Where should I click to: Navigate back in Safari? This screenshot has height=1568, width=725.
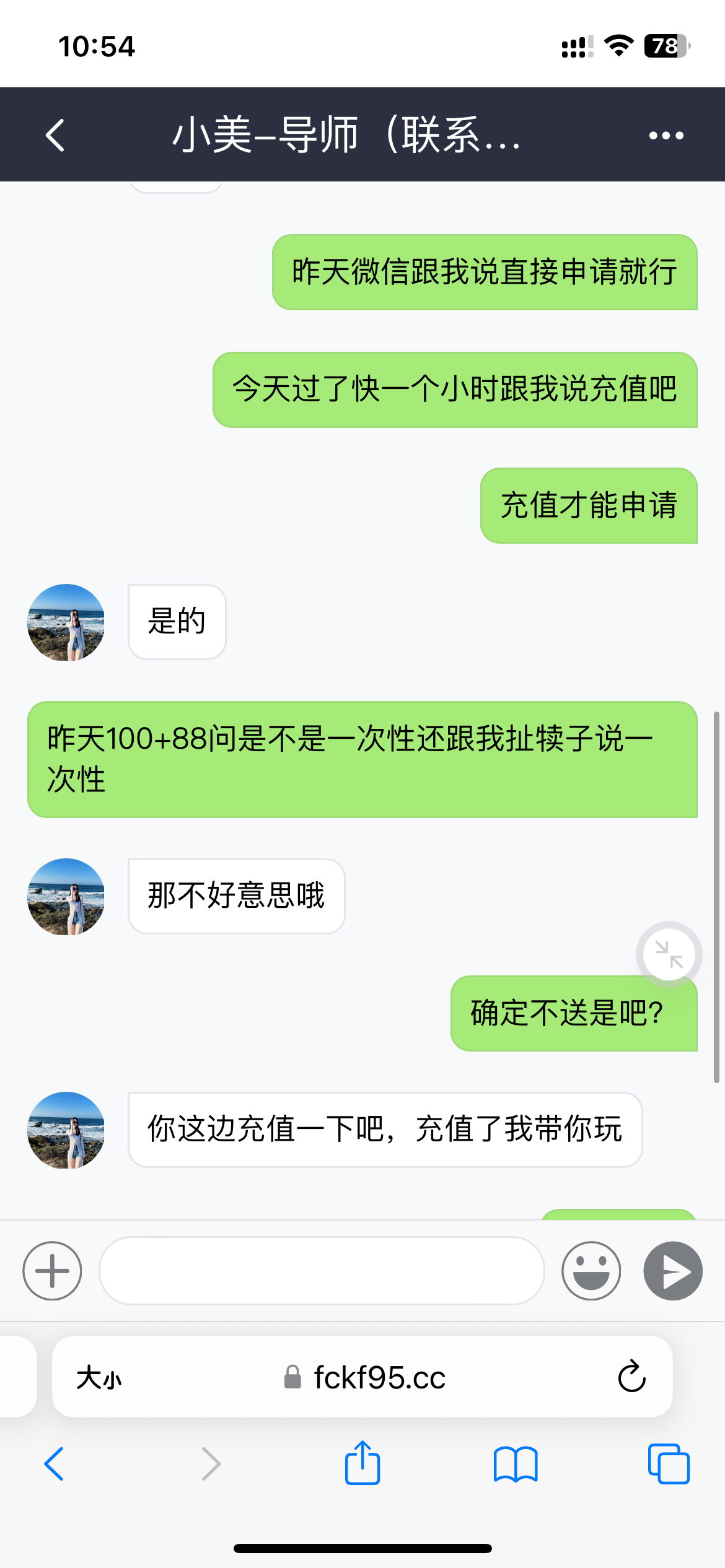[x=54, y=1464]
